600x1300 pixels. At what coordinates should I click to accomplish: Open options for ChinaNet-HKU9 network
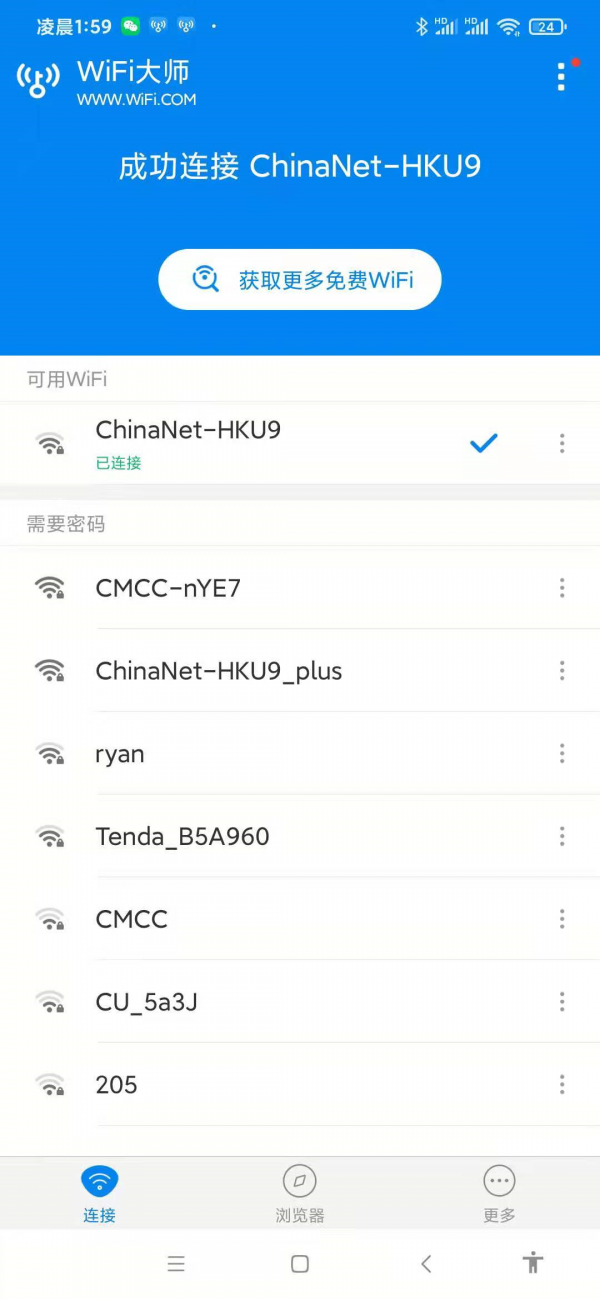562,443
